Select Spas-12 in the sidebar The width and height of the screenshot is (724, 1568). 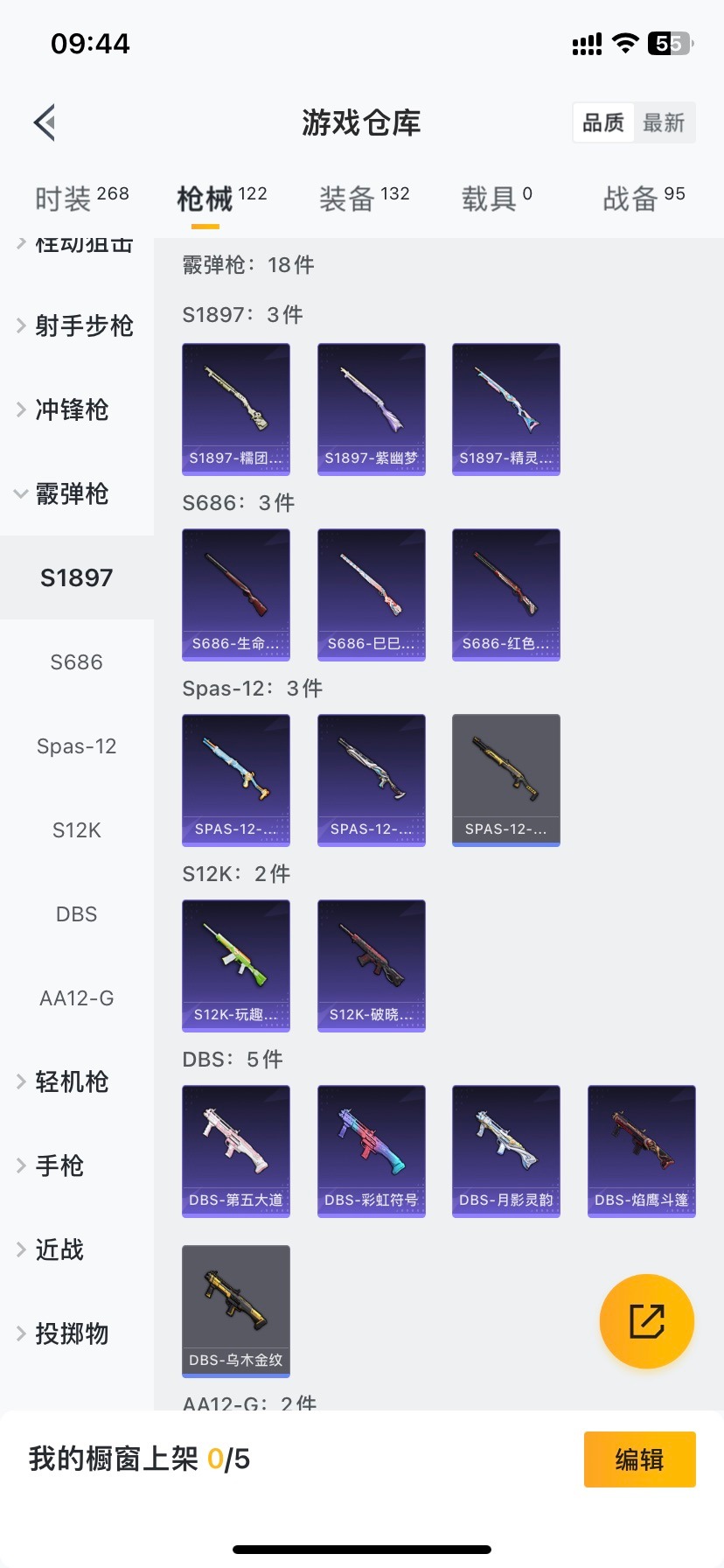(76, 746)
